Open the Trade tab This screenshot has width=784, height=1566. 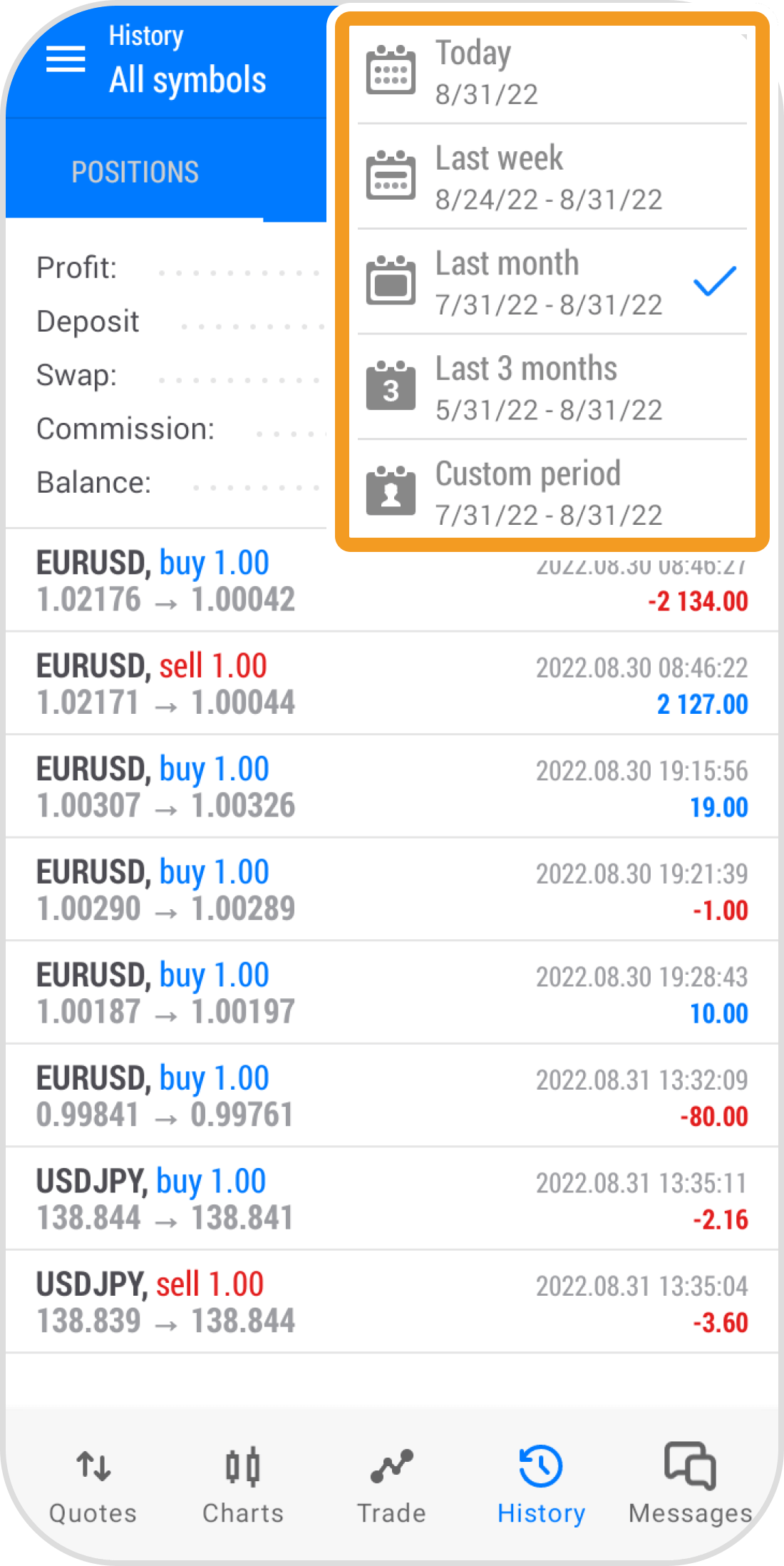click(x=391, y=1485)
